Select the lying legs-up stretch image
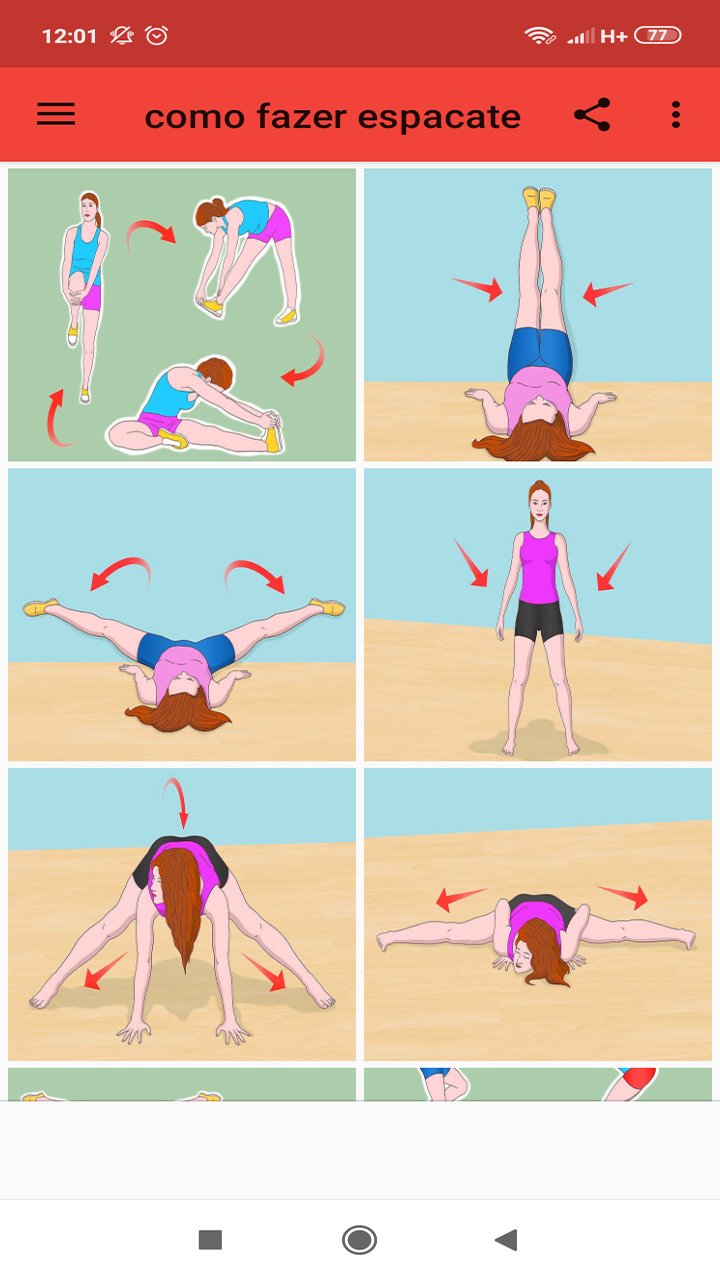This screenshot has width=720, height=1280. [x=538, y=314]
